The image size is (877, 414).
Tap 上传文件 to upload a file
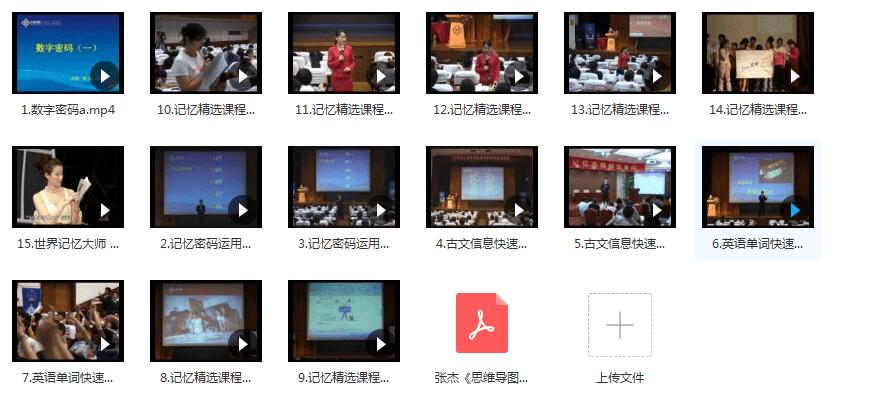(x=619, y=324)
